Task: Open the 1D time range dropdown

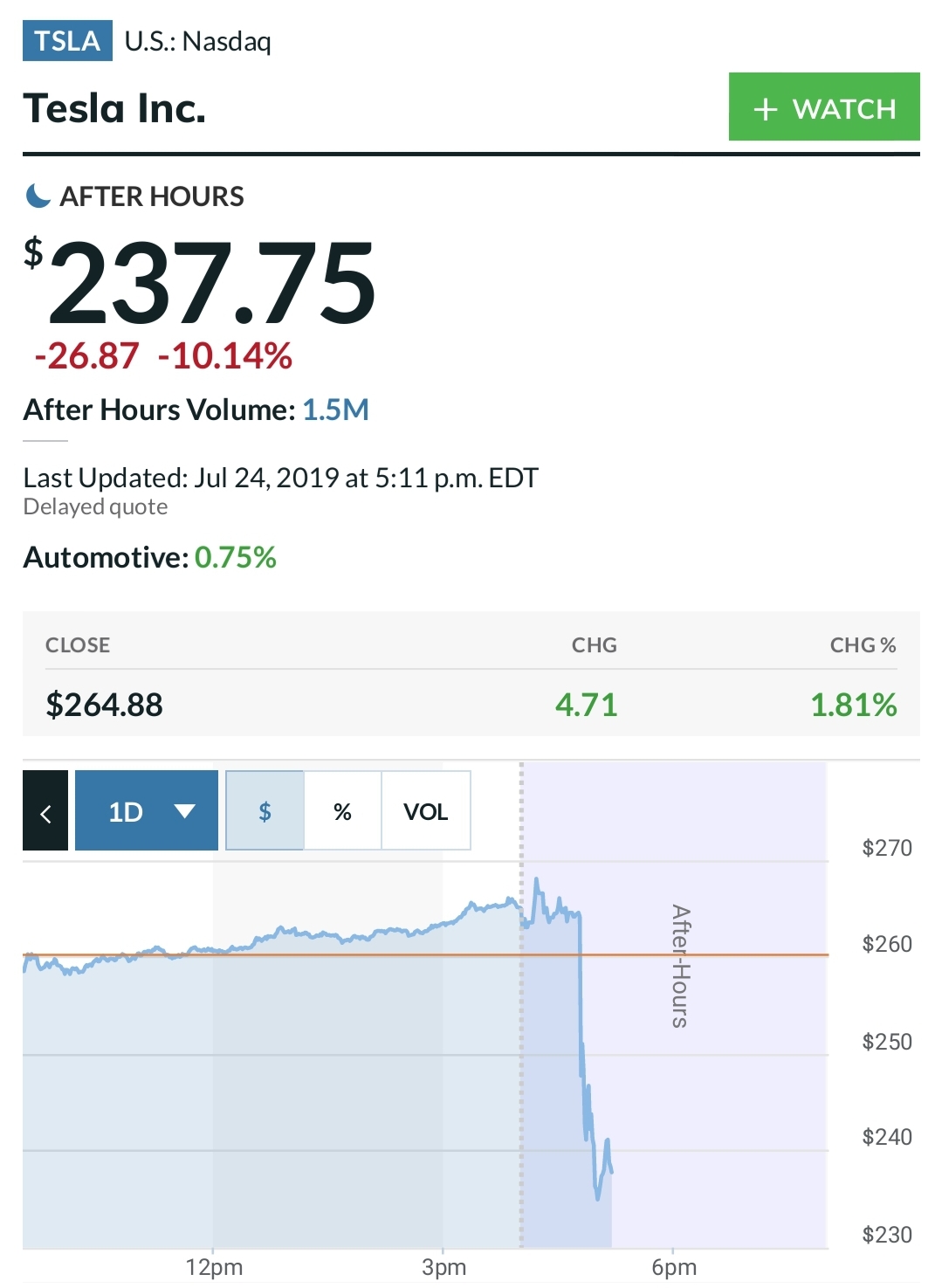Action: [x=147, y=811]
